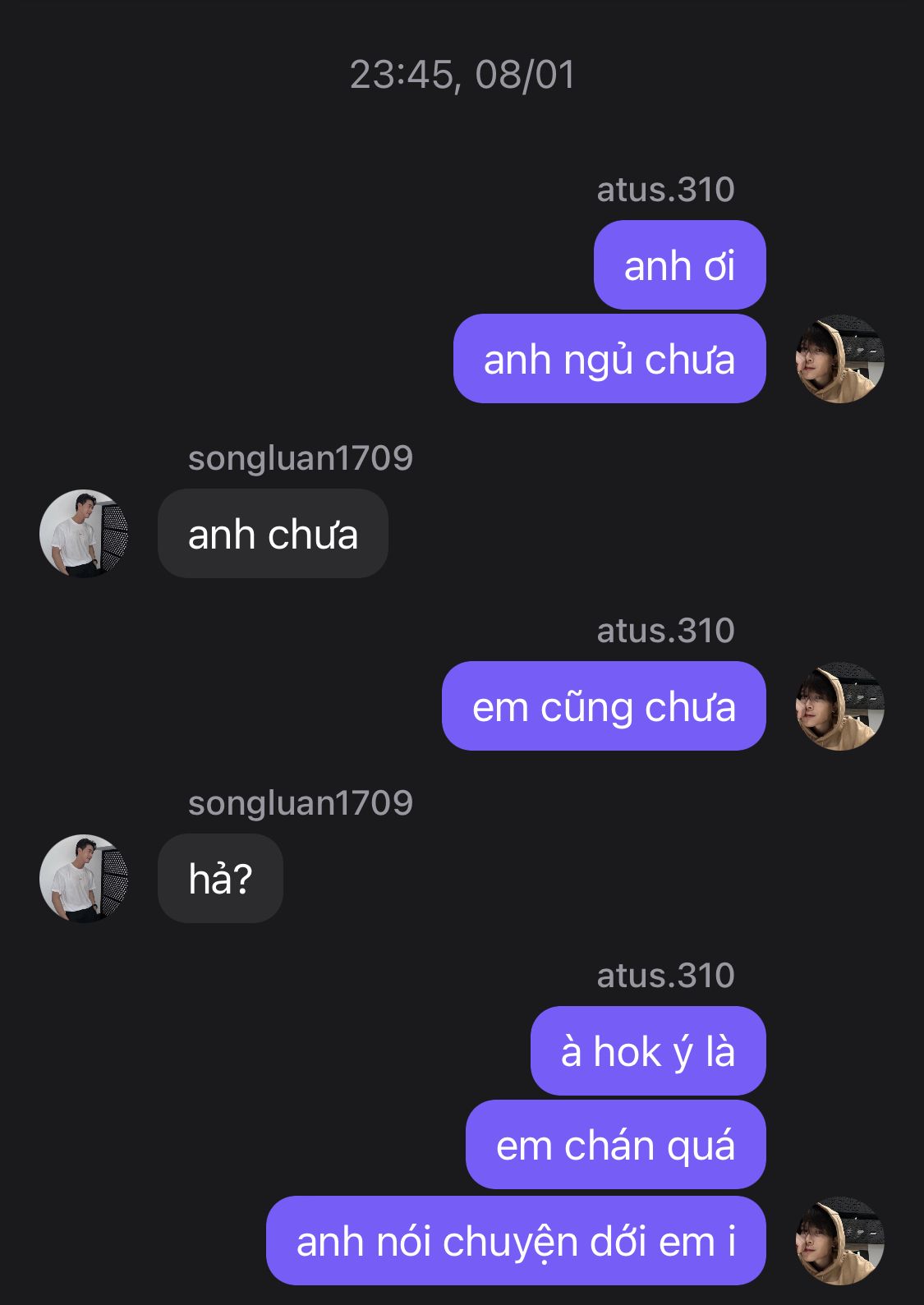View atus.310's profile picture beside "em cũng chưa"
This screenshot has height=1305, width=924.
(x=839, y=706)
